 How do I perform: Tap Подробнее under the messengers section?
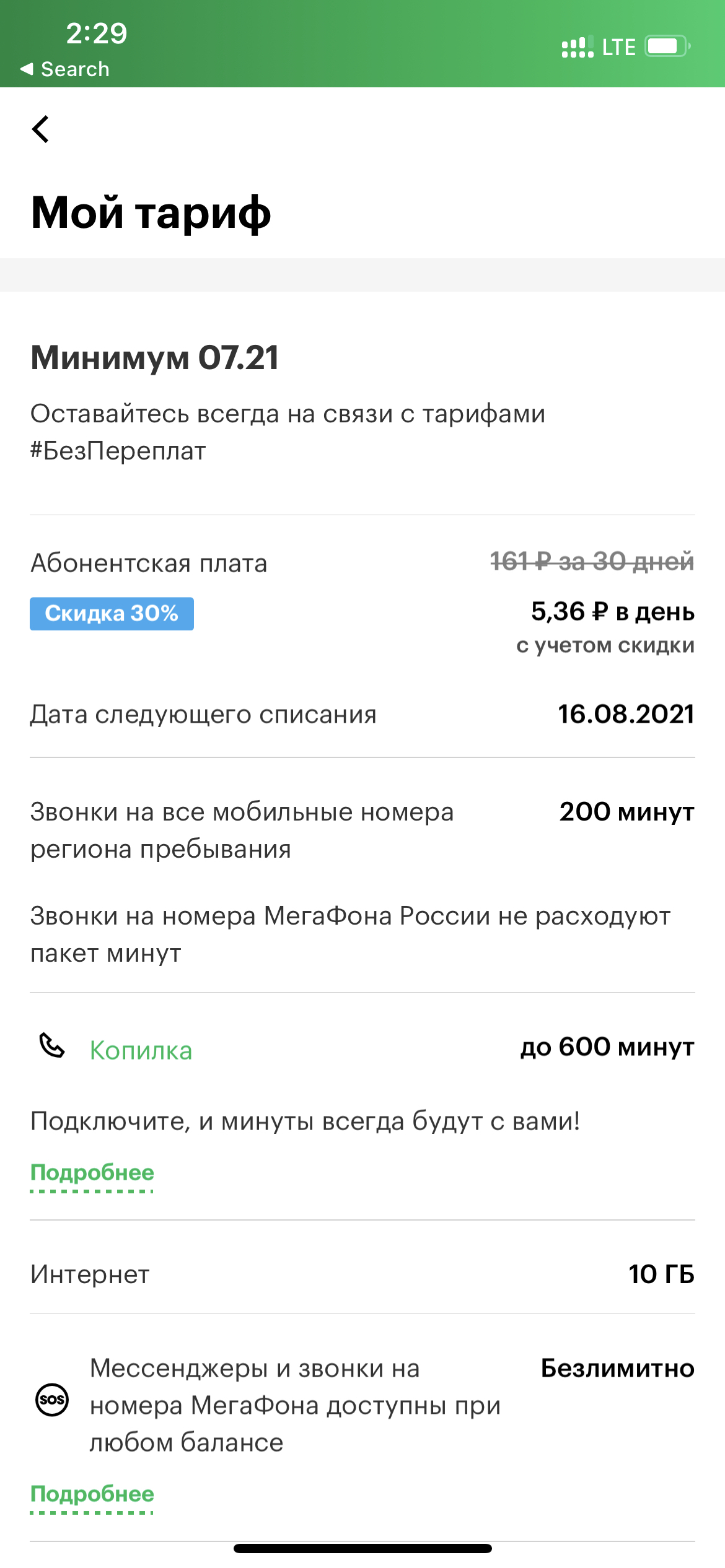coord(92,1494)
